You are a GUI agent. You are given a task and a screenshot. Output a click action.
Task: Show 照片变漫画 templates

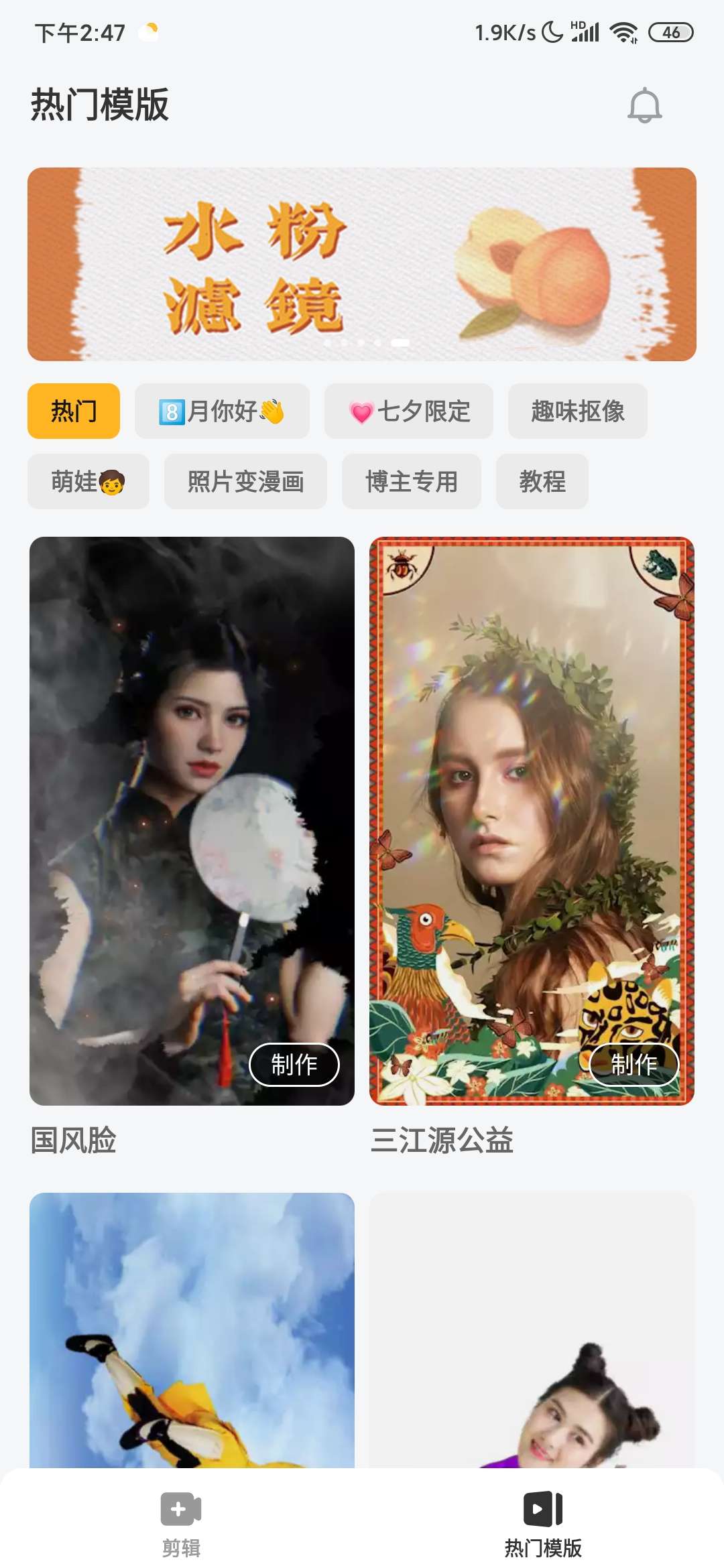click(x=245, y=482)
